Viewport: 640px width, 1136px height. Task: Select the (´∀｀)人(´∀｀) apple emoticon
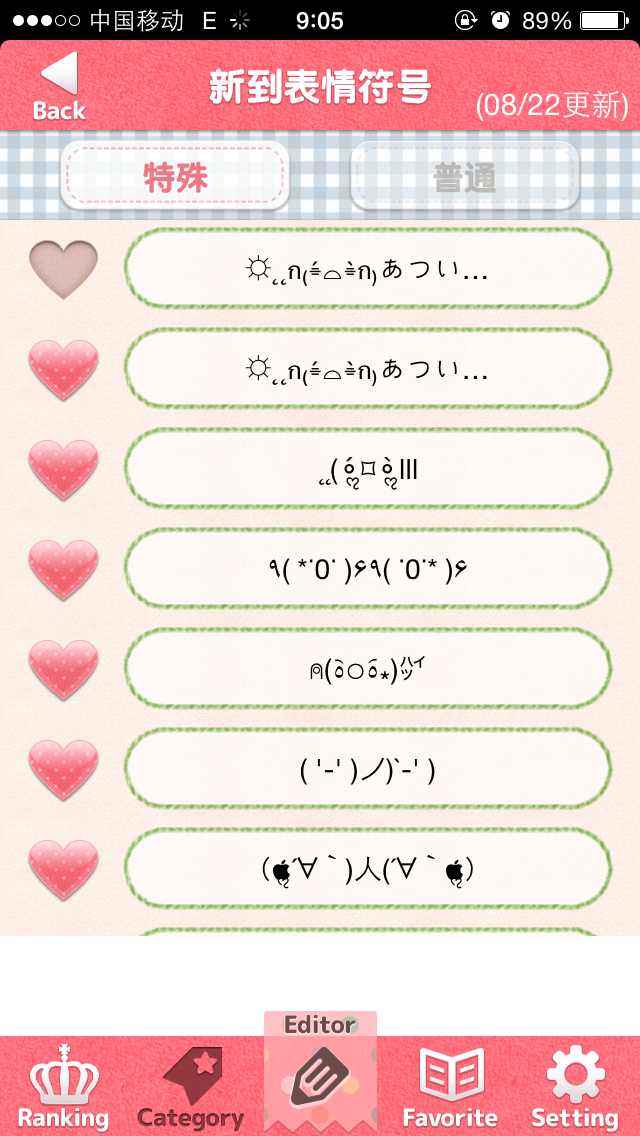(x=367, y=869)
